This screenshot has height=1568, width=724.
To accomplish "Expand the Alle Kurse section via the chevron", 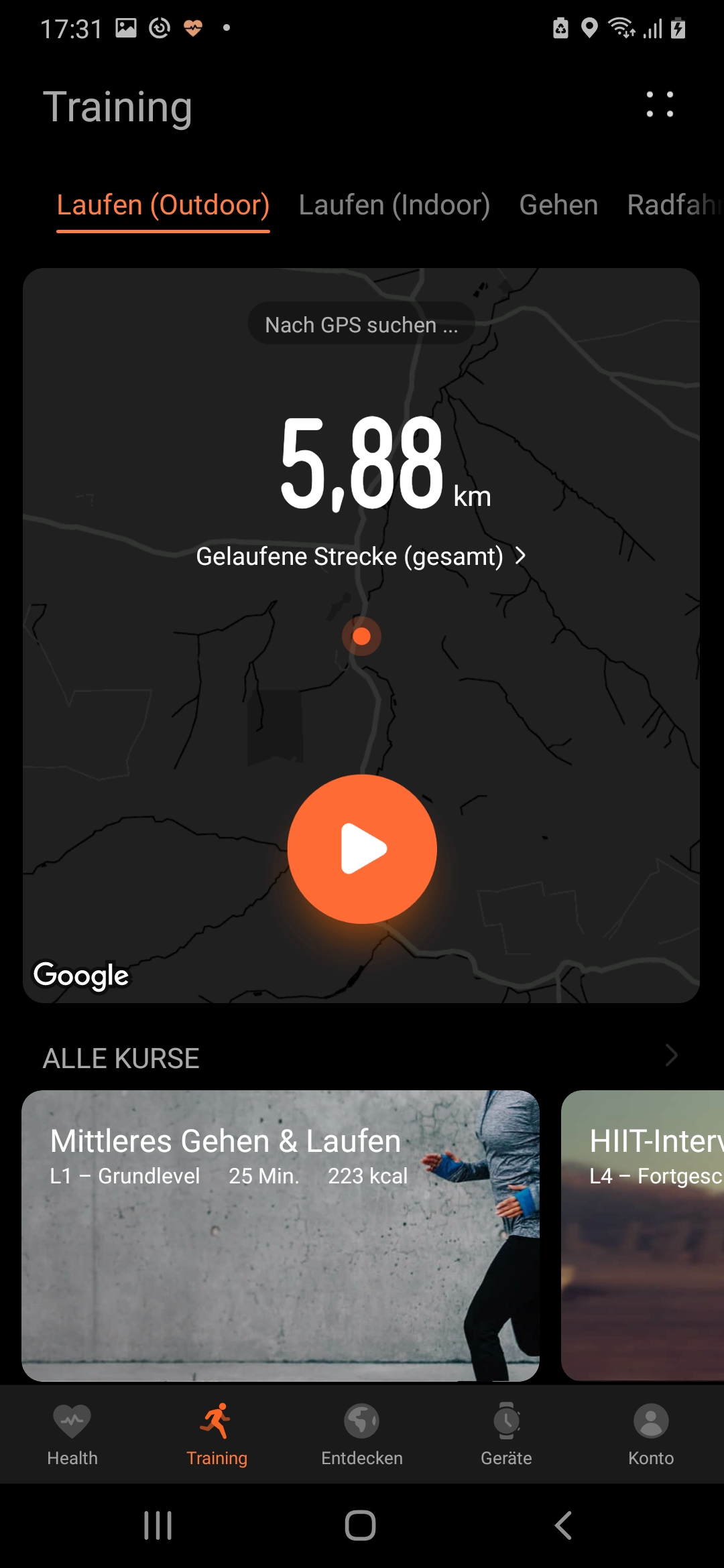I will pos(671,1055).
